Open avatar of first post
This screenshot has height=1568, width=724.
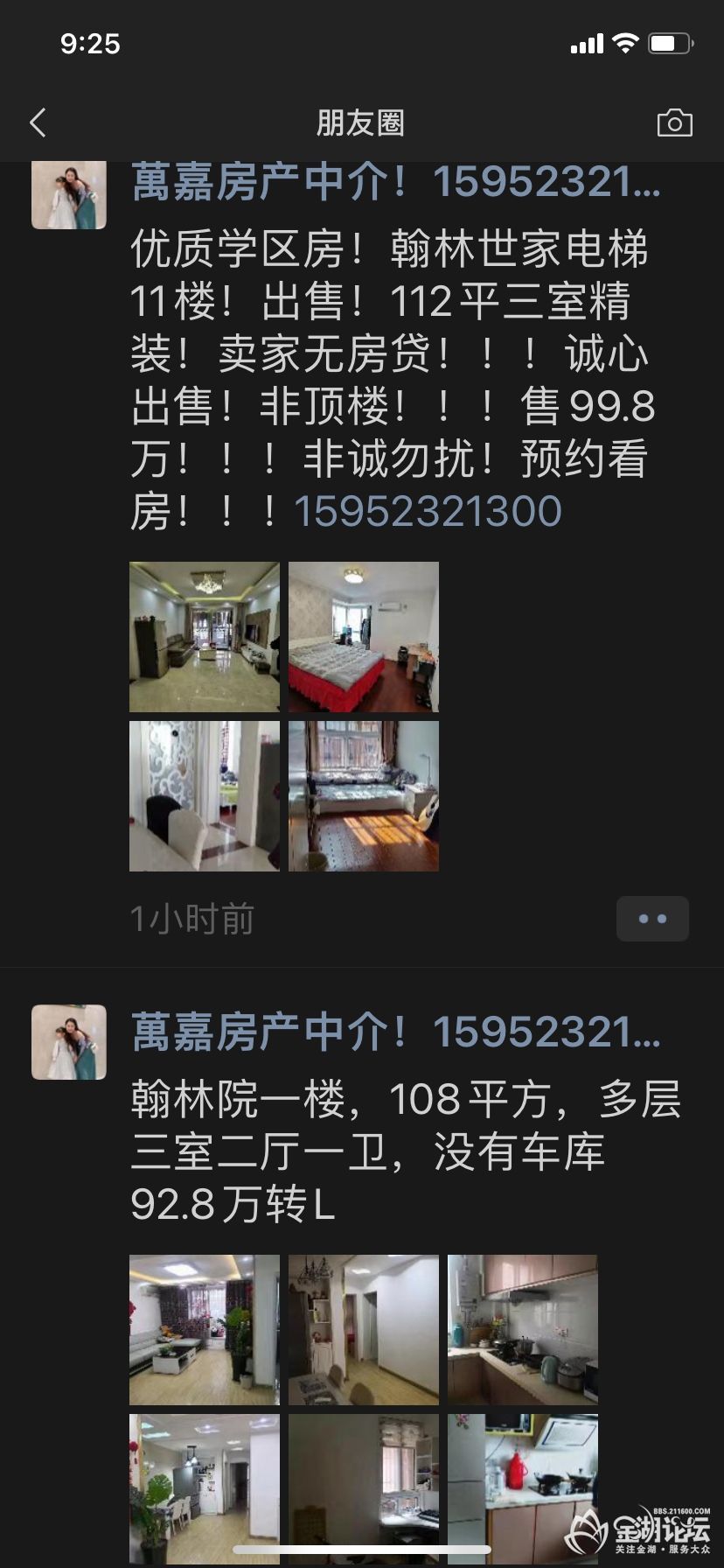pos(69,194)
